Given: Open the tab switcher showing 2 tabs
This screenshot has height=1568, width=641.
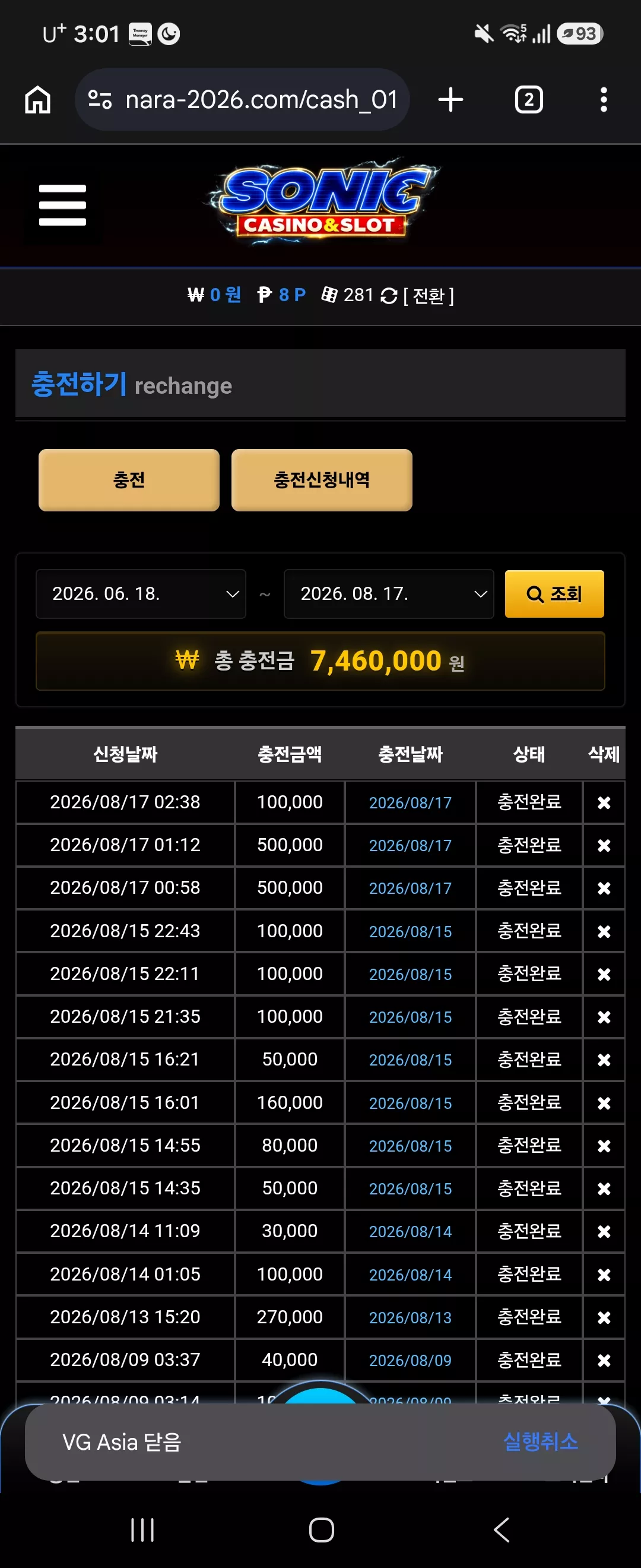Looking at the screenshot, I should 528,100.
